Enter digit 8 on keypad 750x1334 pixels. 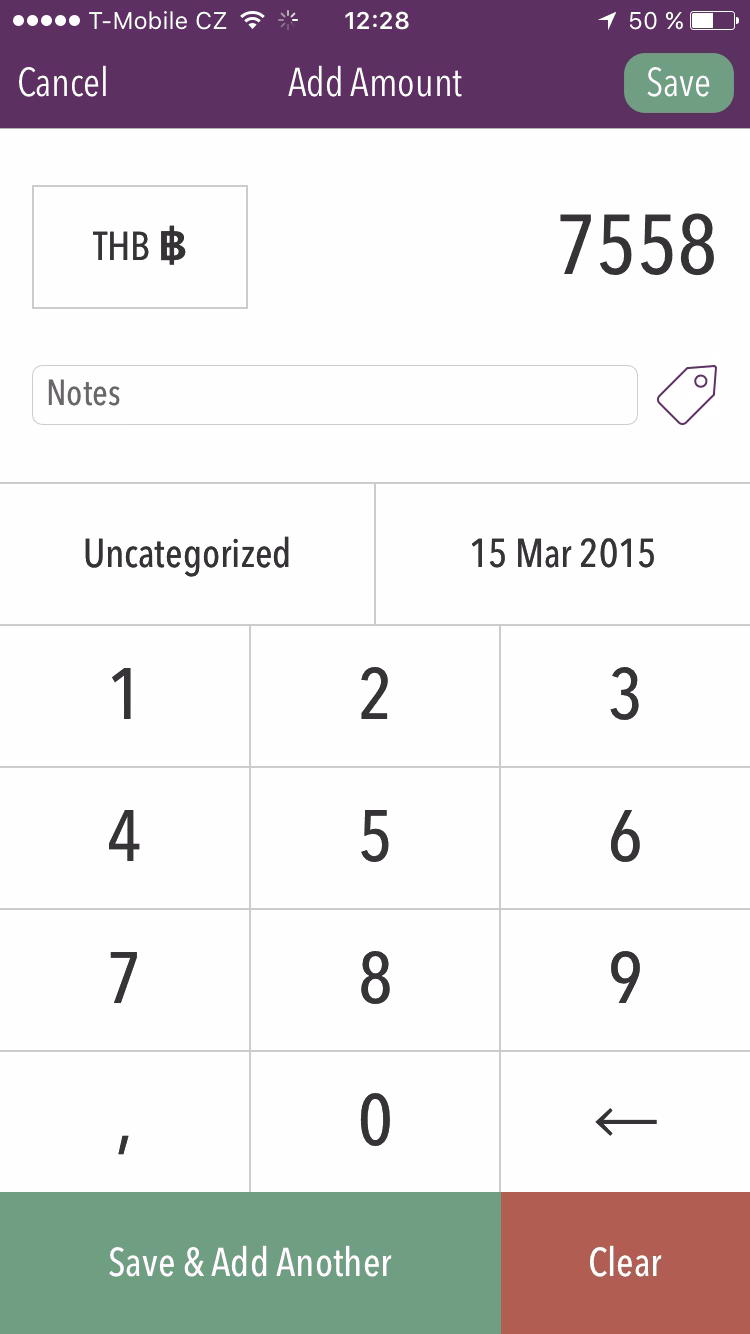pos(374,980)
